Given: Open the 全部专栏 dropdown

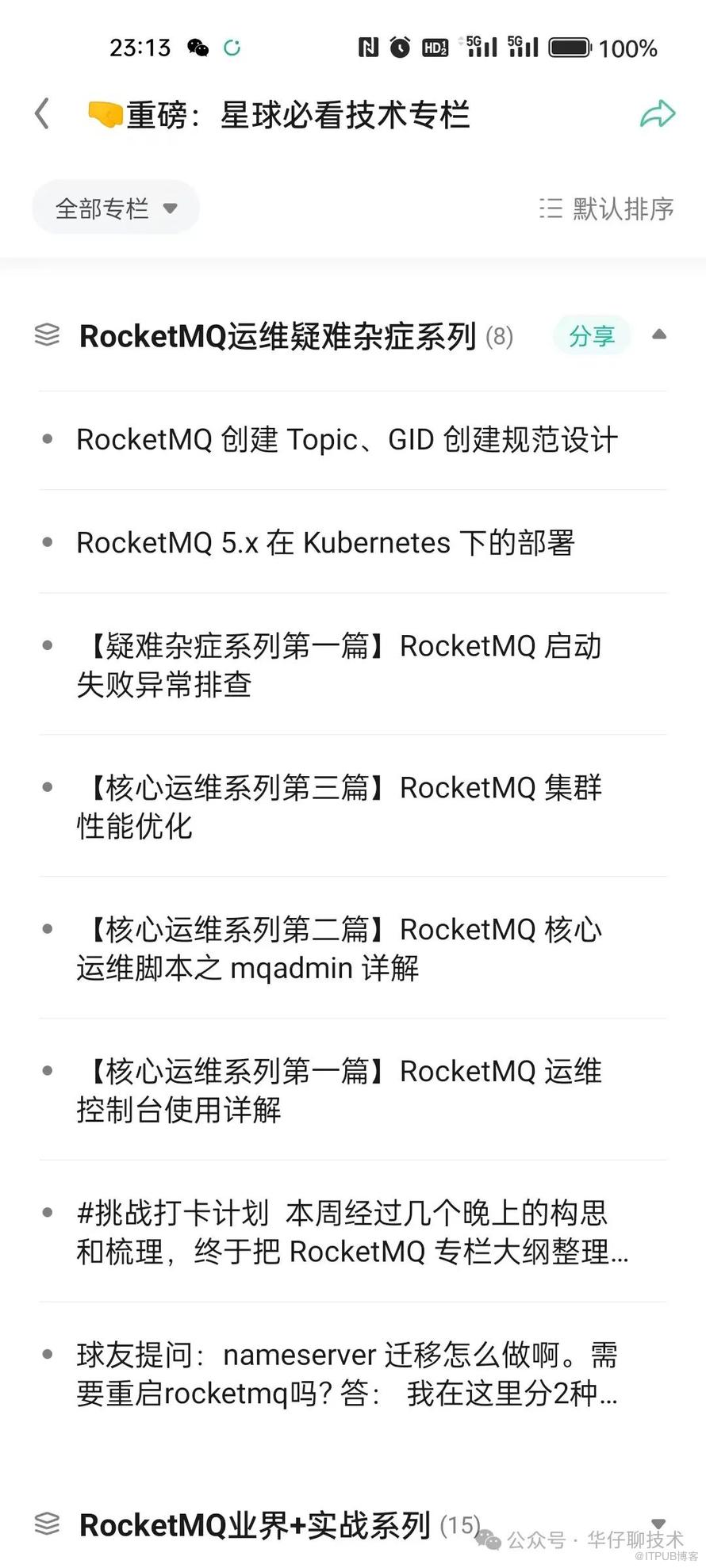Looking at the screenshot, I should (116, 208).
